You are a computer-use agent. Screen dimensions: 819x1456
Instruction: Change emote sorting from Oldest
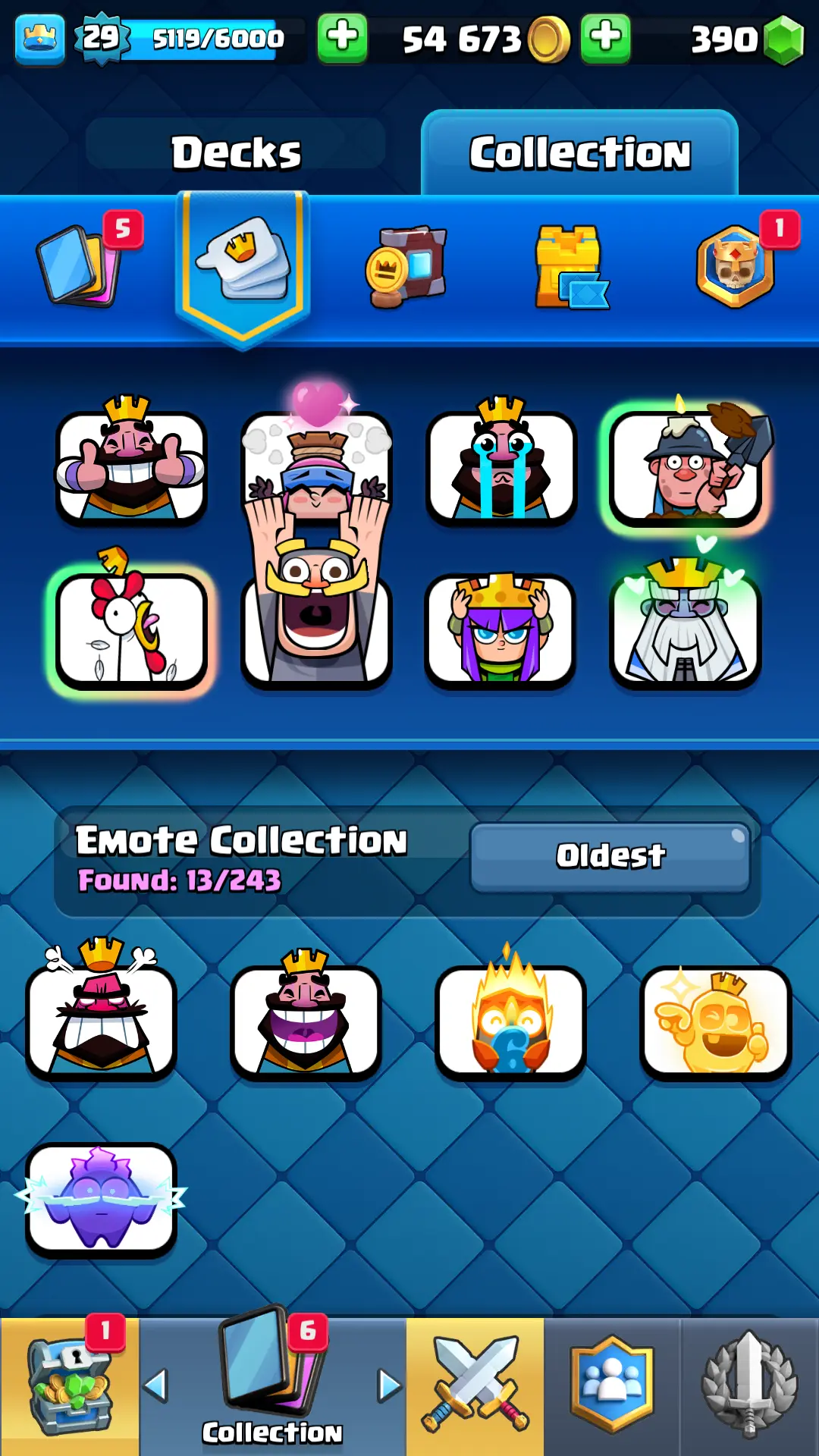click(610, 856)
